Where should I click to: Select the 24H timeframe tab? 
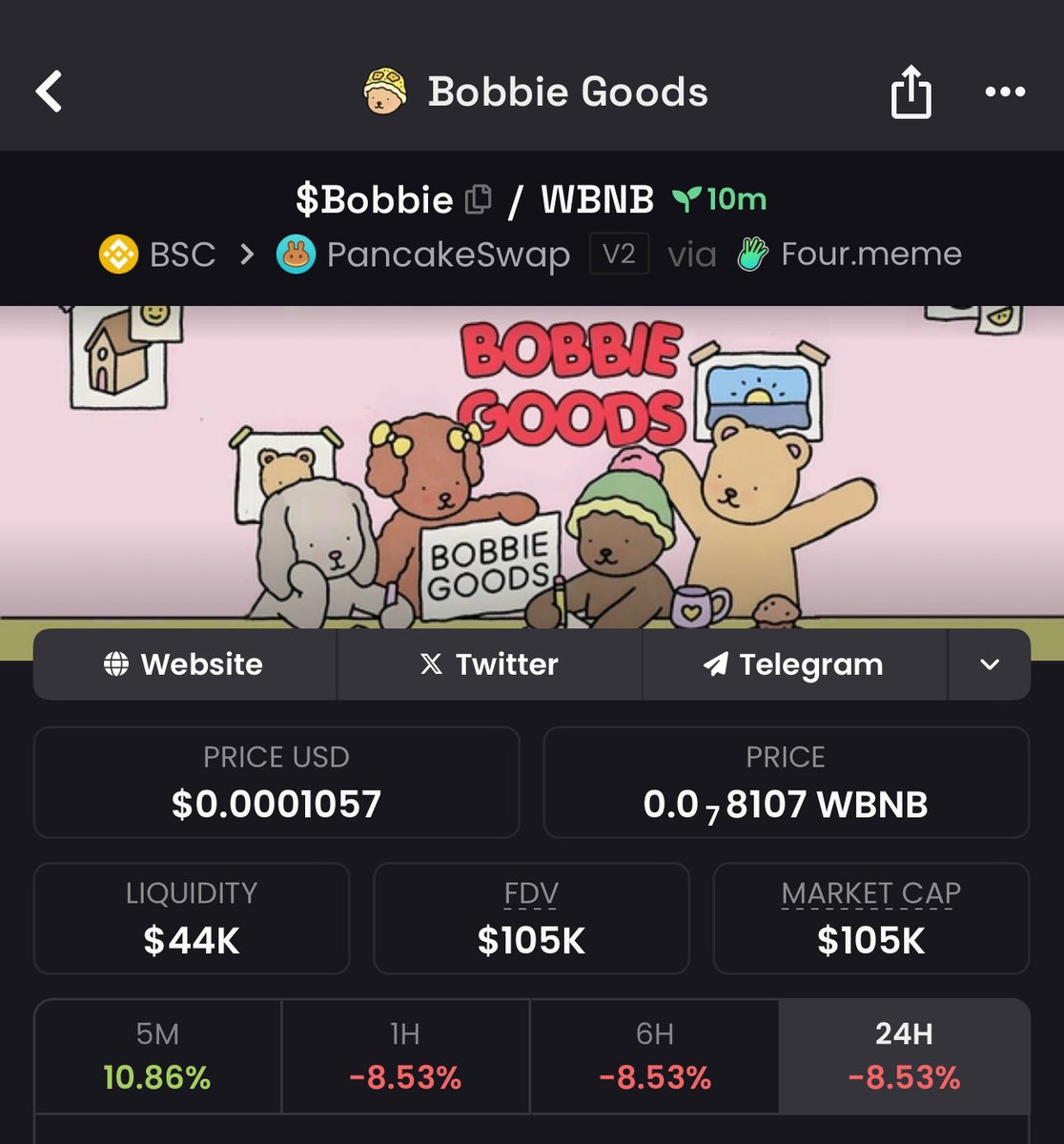(904, 1056)
